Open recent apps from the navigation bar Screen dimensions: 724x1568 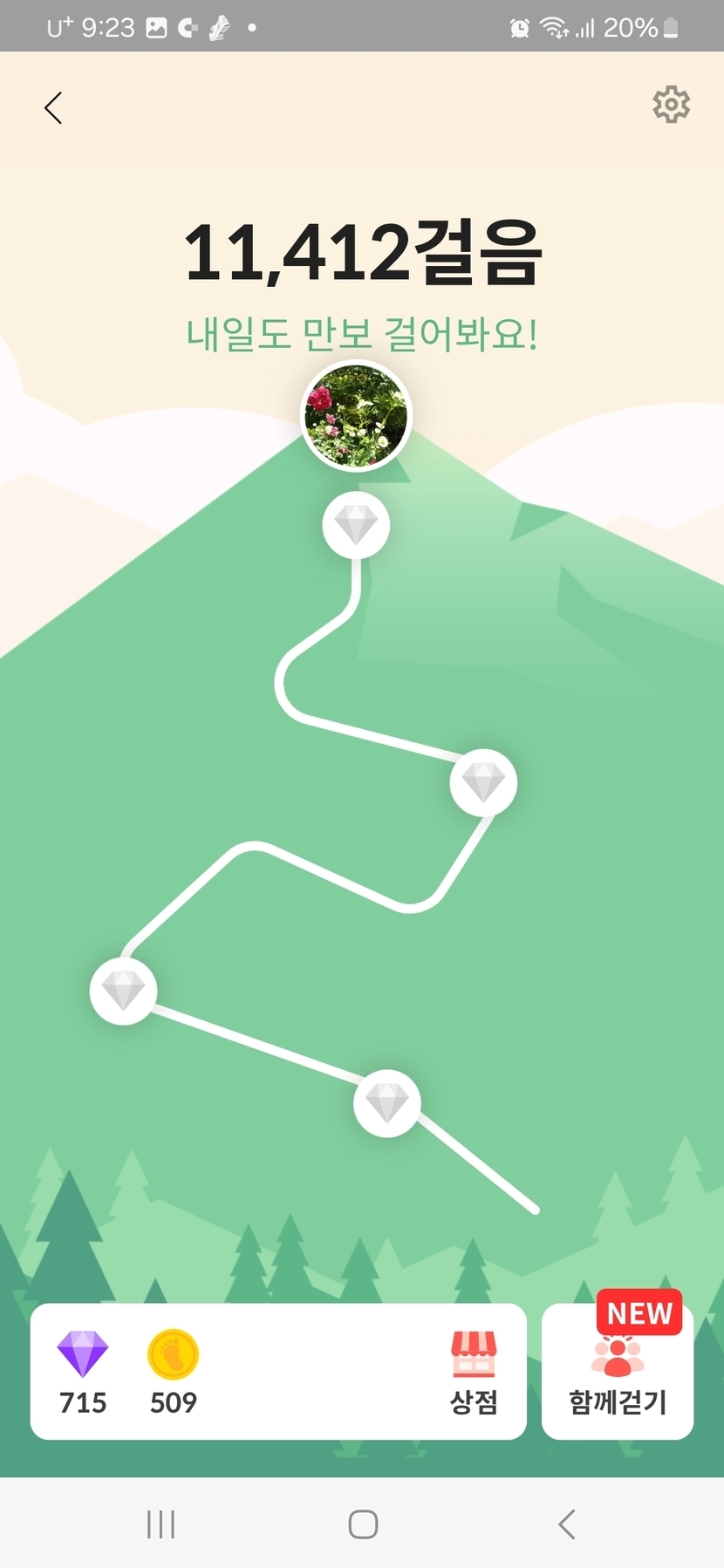(161, 1524)
